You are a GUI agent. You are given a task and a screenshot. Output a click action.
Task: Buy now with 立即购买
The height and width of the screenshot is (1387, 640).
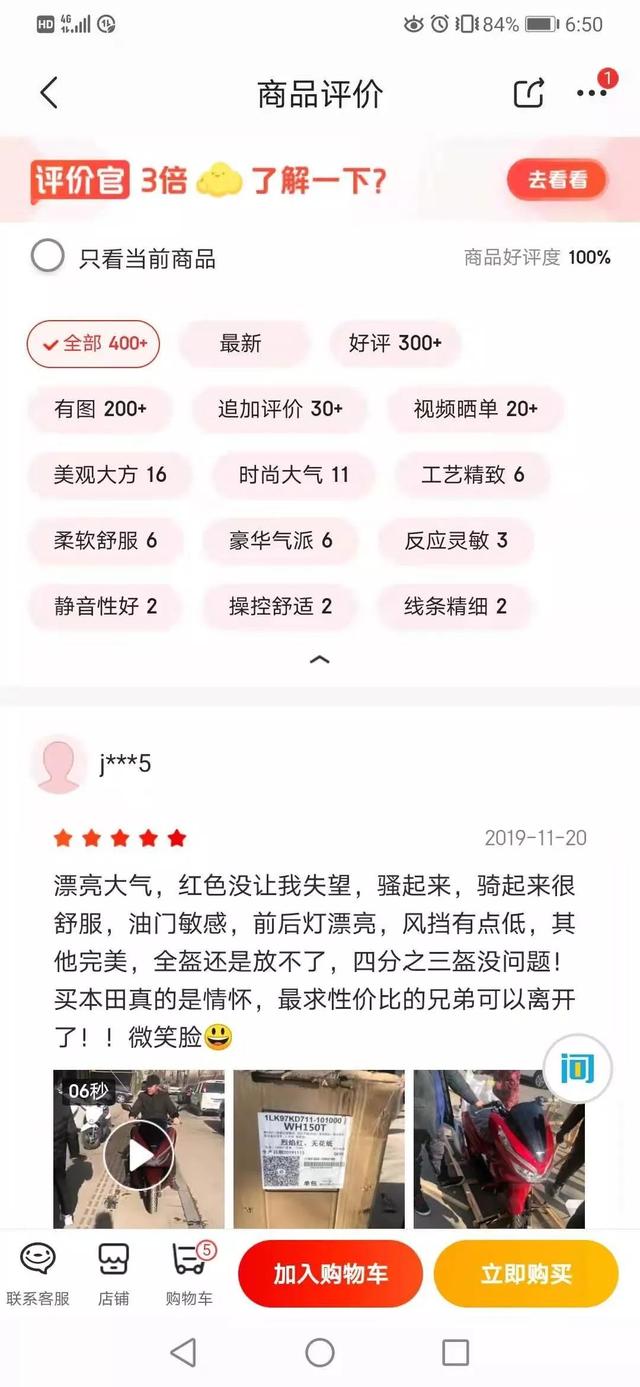526,1274
